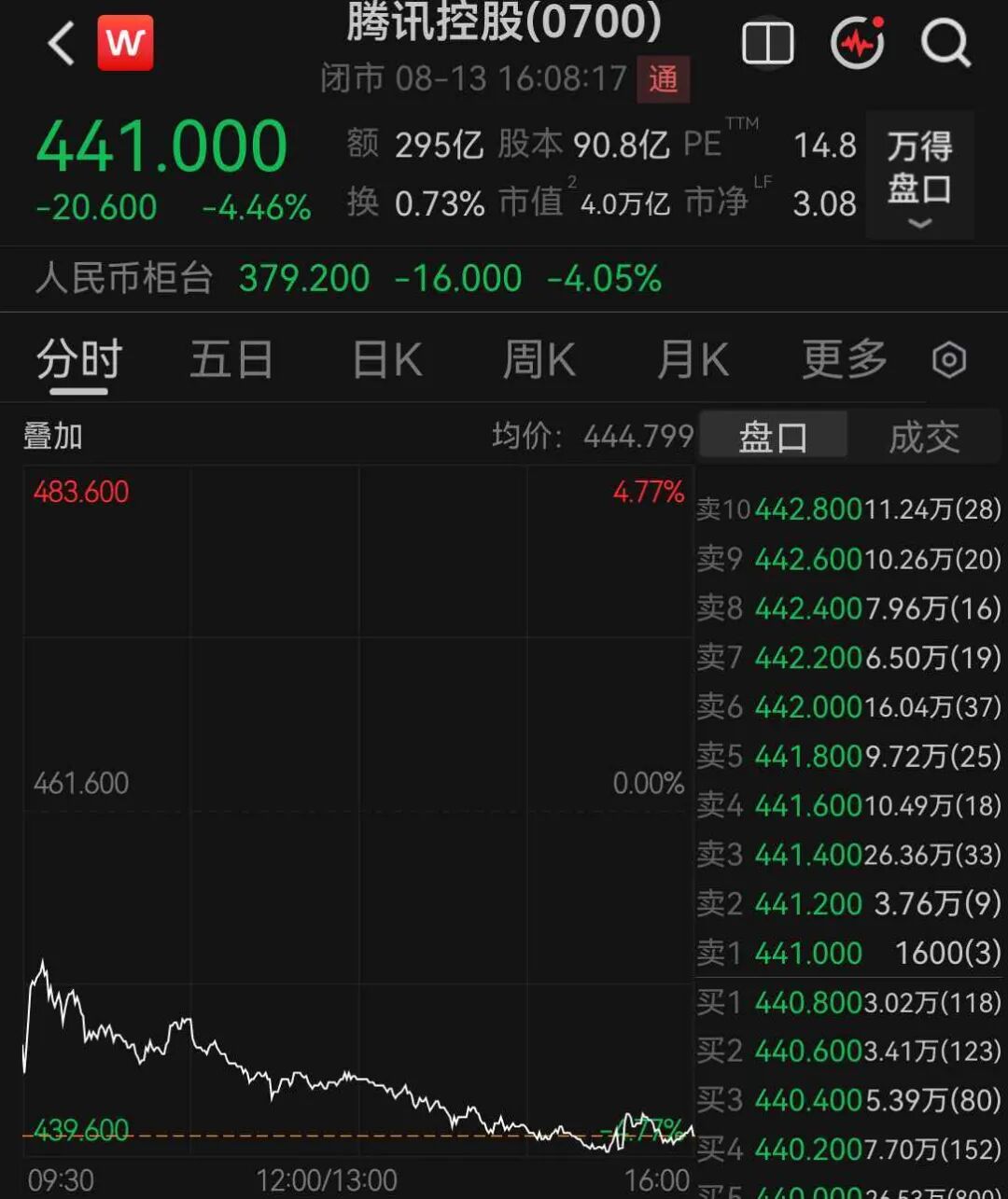Open the split-screen layout icon

click(x=767, y=44)
